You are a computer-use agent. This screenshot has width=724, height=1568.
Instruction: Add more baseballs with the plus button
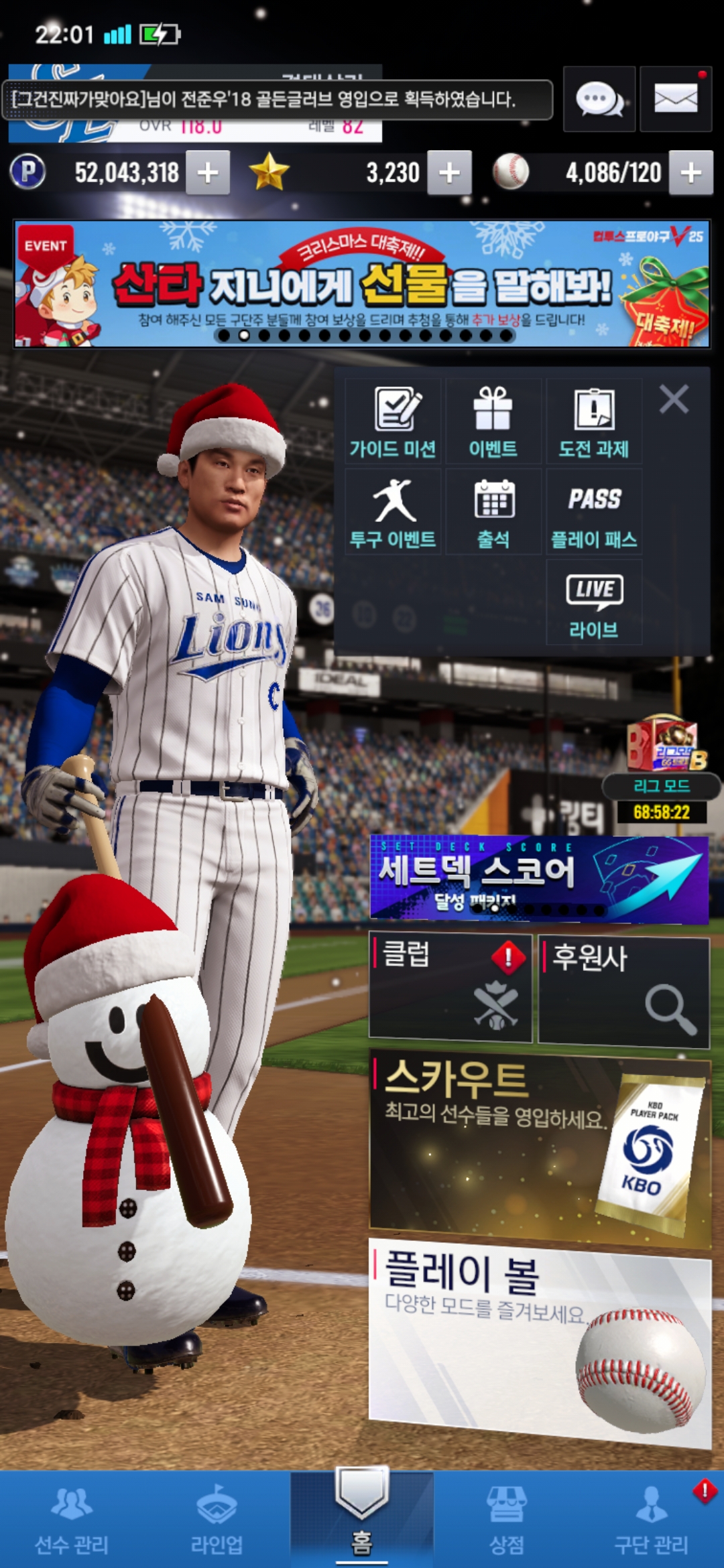coord(690,173)
